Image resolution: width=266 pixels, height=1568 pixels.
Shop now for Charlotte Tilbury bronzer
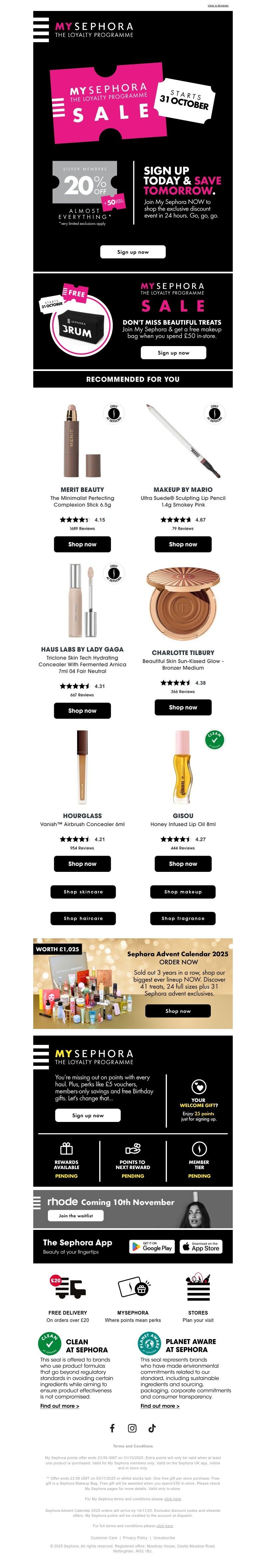[183, 707]
